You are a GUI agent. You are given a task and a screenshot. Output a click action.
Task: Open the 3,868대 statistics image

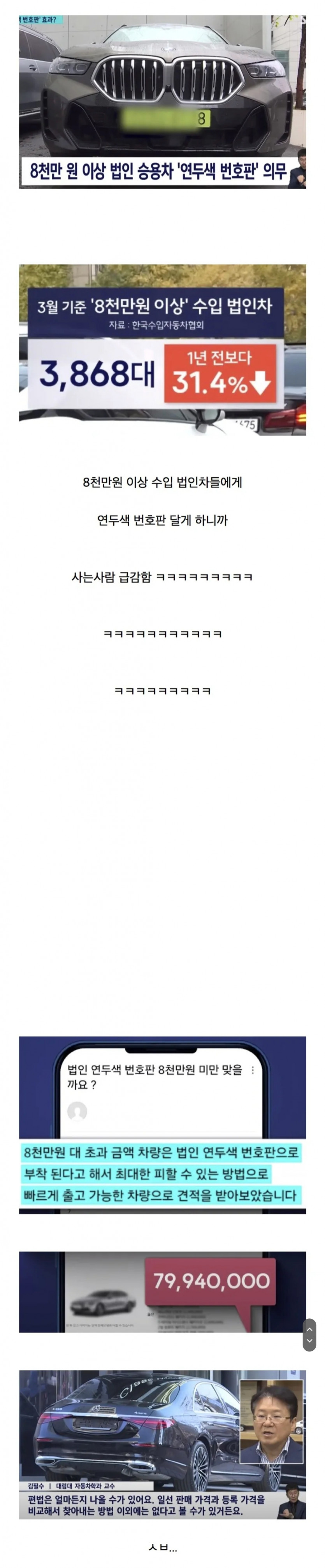[163, 350]
